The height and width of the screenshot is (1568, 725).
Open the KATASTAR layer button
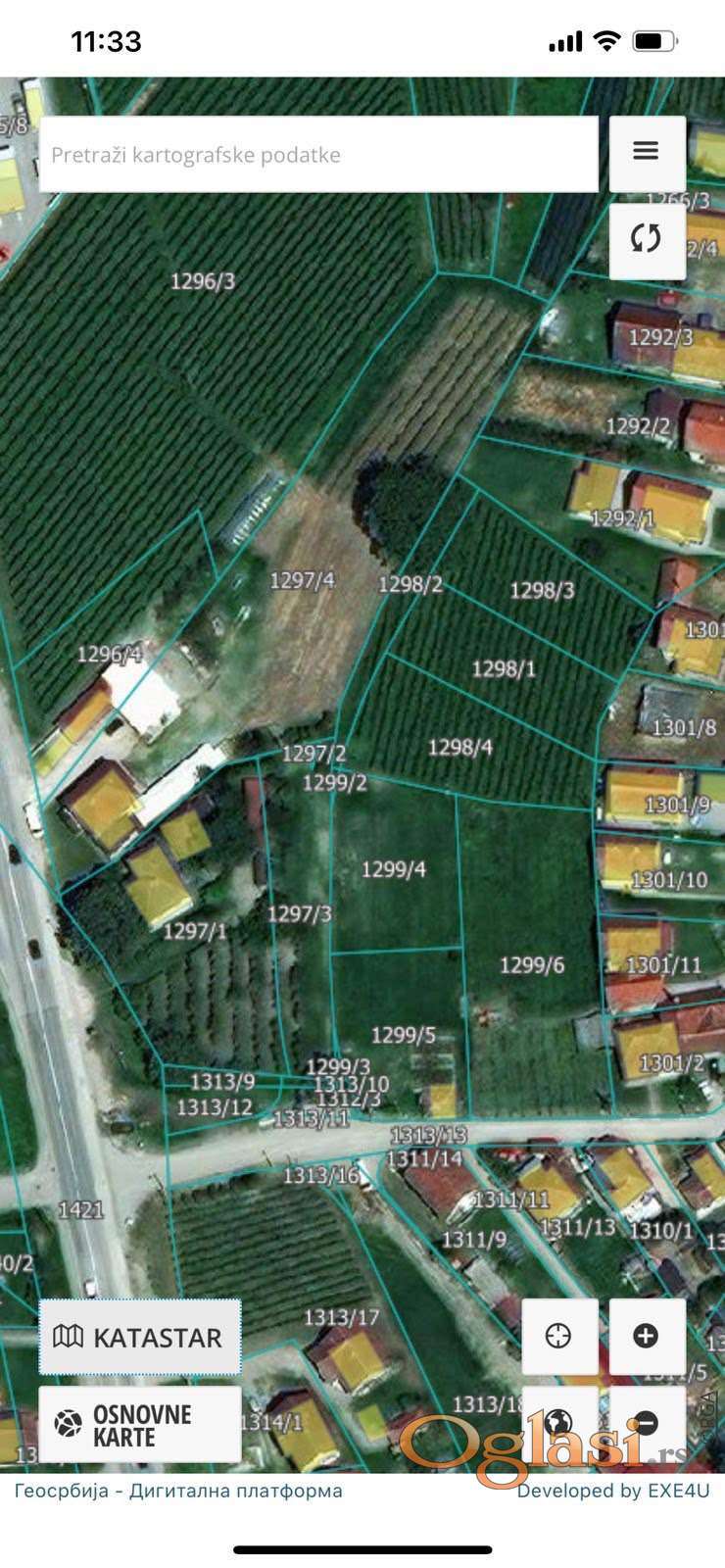pos(140,1337)
